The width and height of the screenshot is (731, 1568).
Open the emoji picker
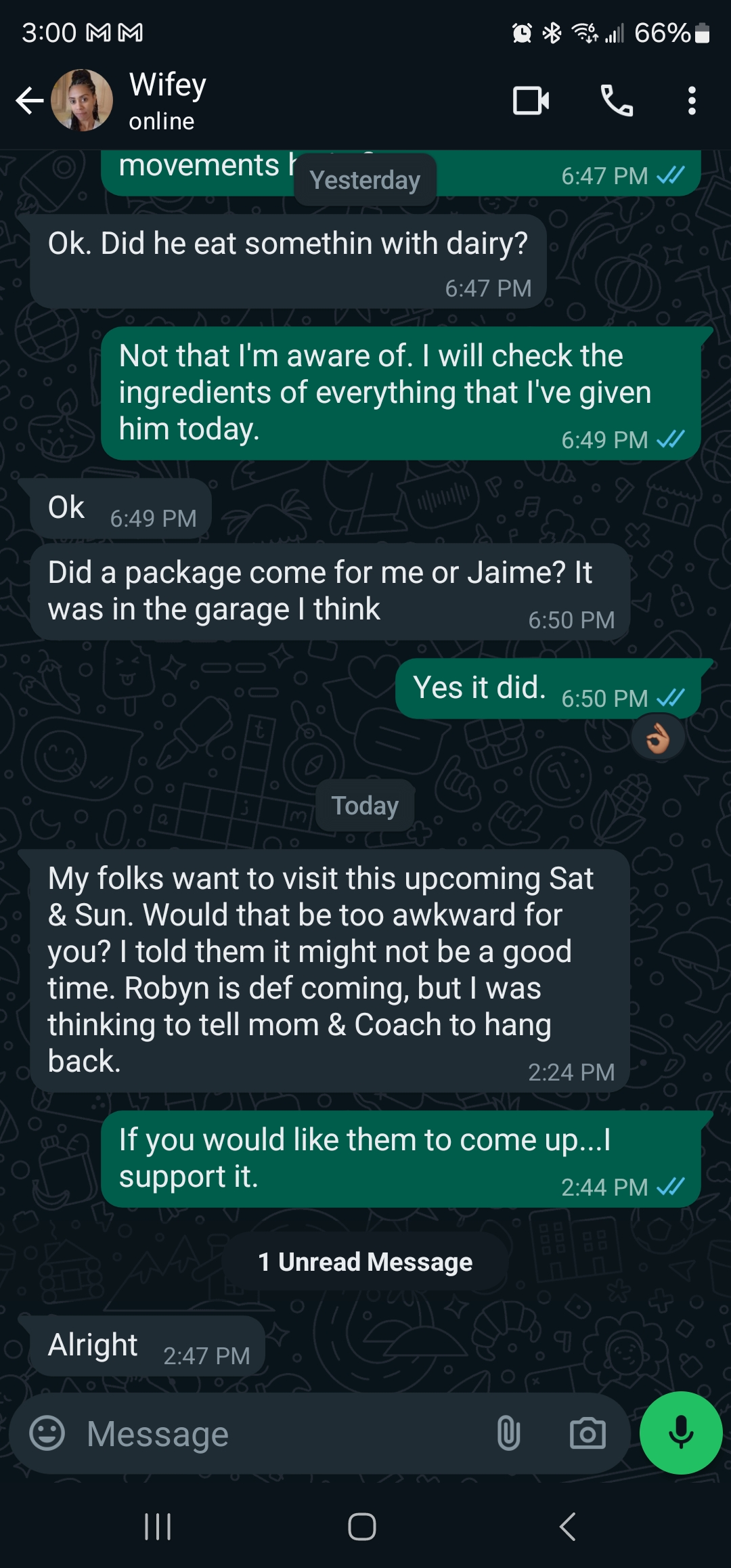(x=47, y=1433)
